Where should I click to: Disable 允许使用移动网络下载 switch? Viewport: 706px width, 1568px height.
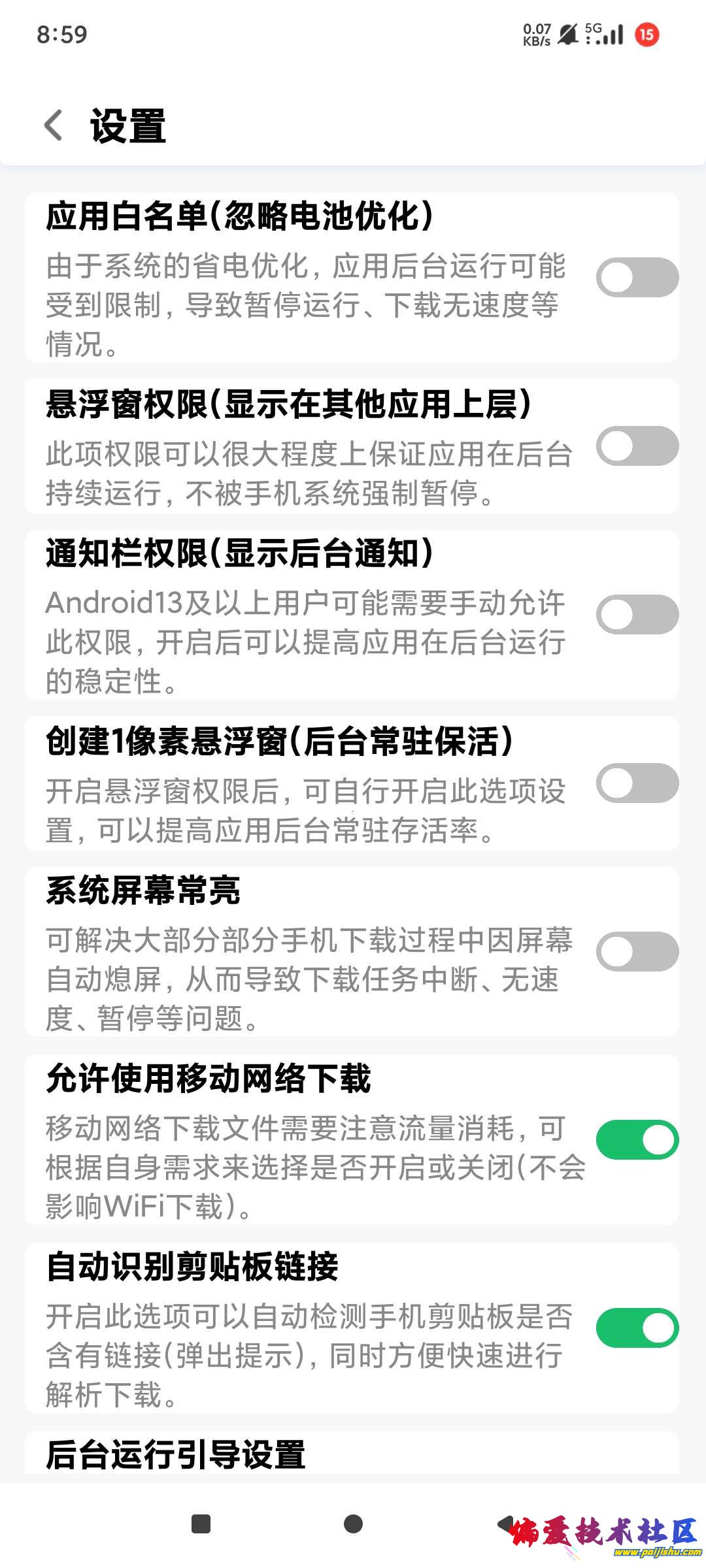(637, 1140)
